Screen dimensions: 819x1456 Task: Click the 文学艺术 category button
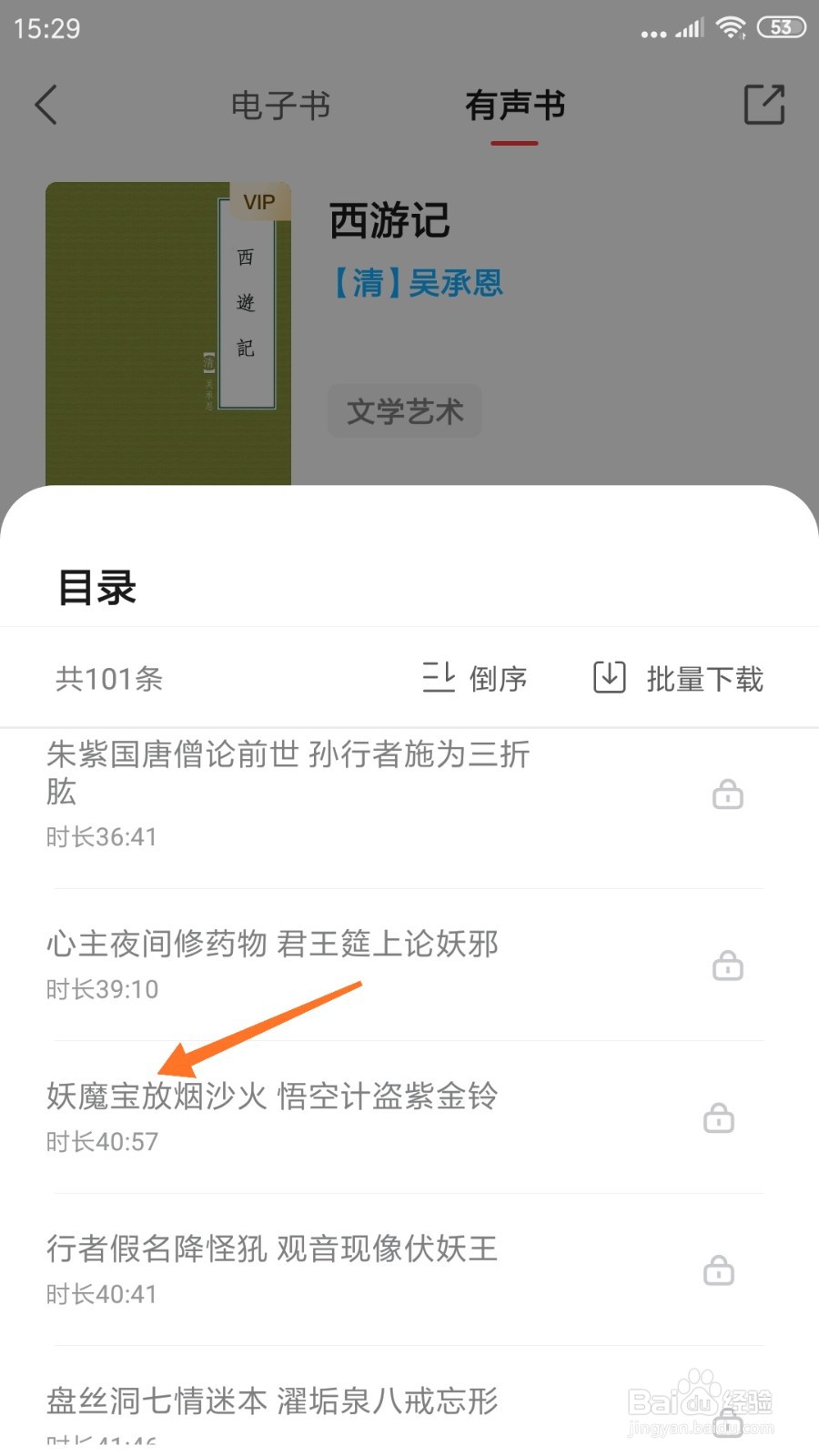click(404, 411)
